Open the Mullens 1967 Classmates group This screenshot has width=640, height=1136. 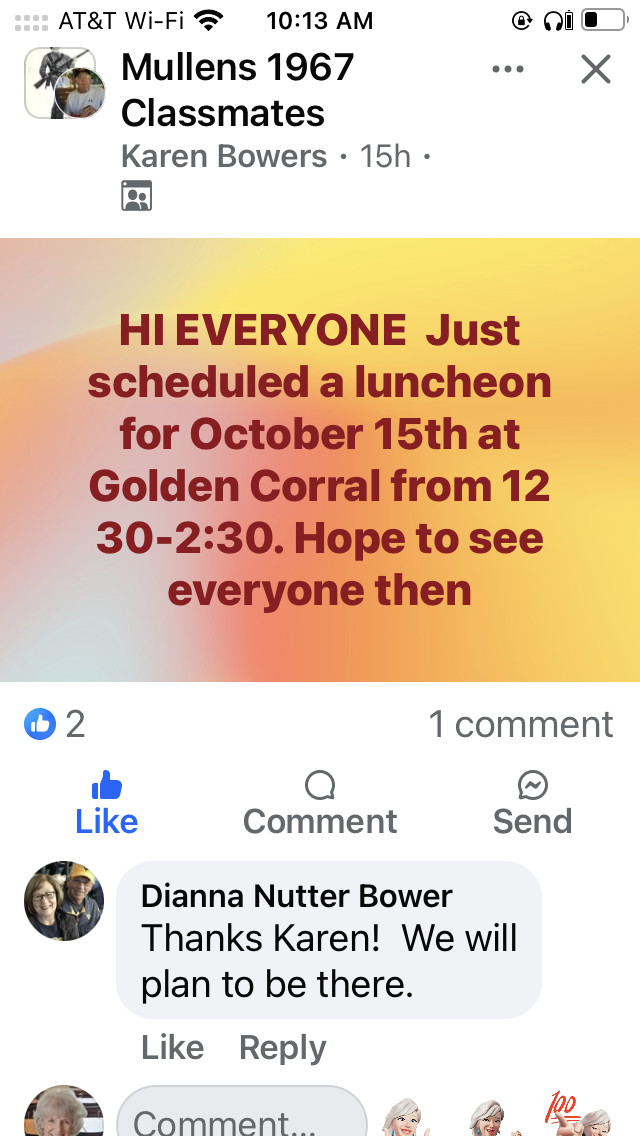point(237,90)
